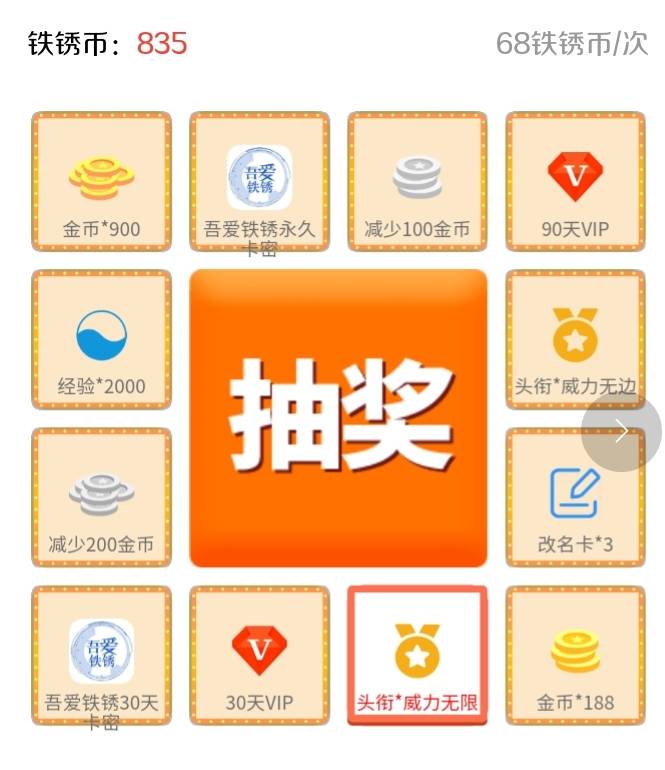Tap the 抽奖 lottery draw button
Viewport: 665px width, 770px height.
(338, 417)
